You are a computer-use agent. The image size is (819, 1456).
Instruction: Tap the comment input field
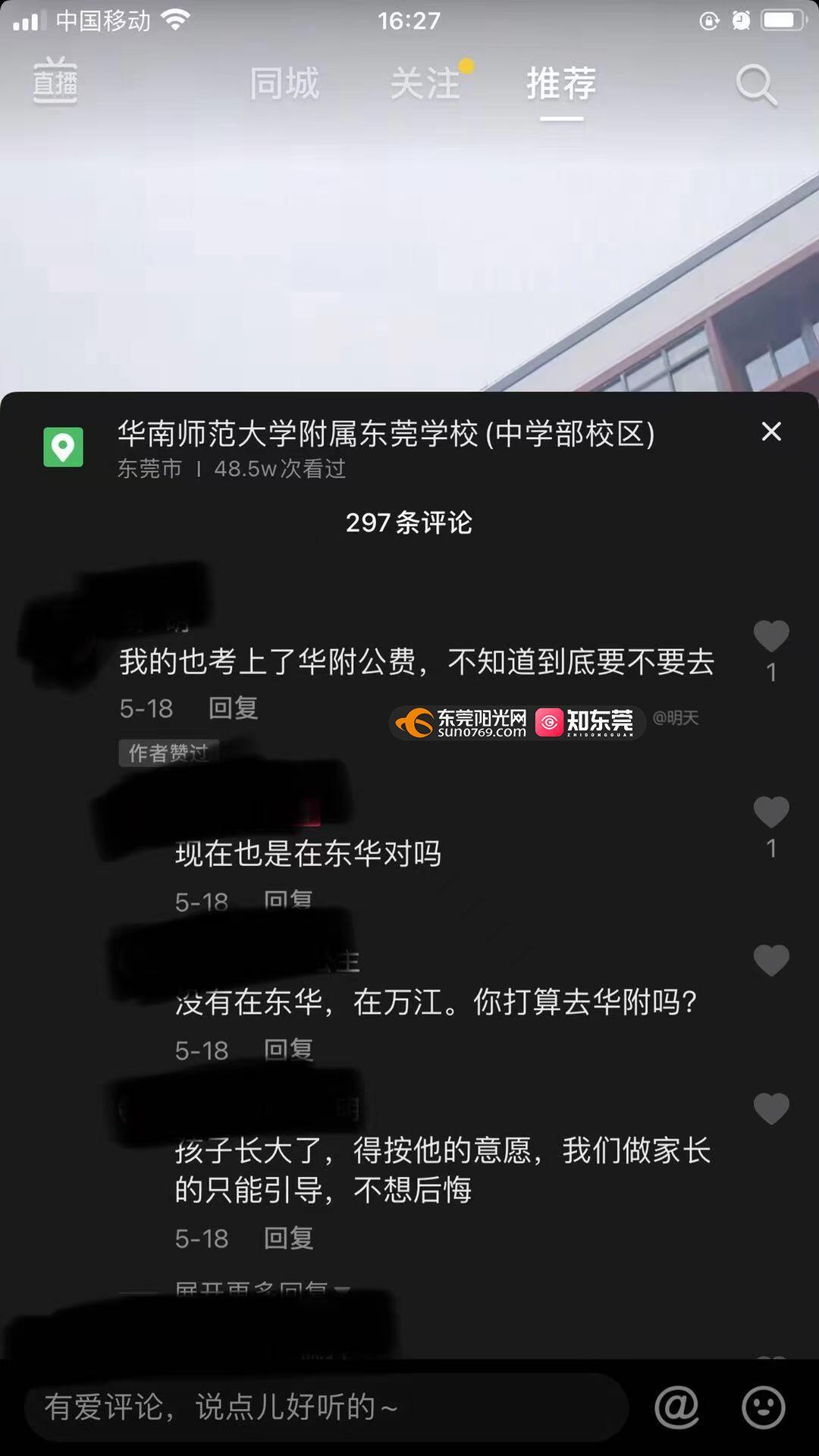click(326, 1407)
